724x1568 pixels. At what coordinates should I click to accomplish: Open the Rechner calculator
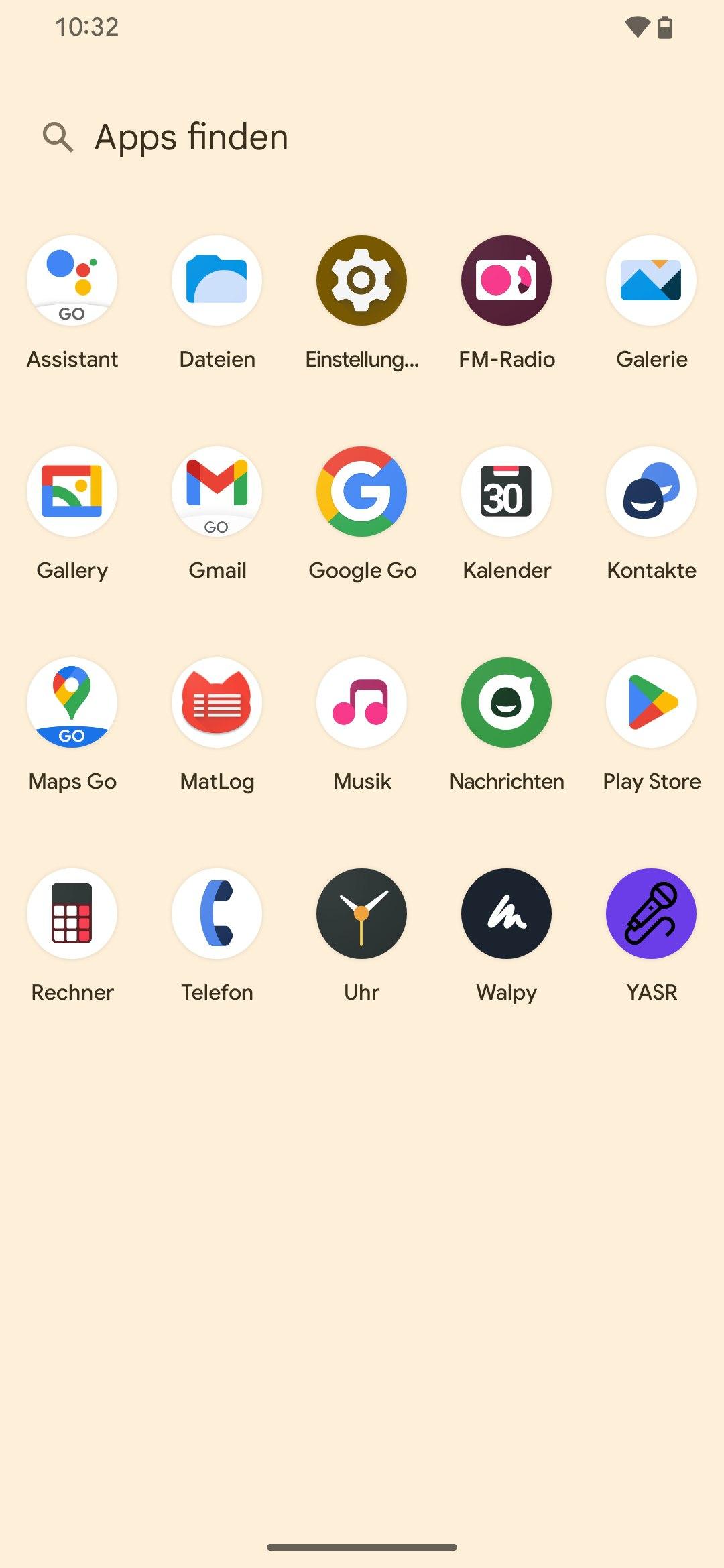[x=72, y=914]
